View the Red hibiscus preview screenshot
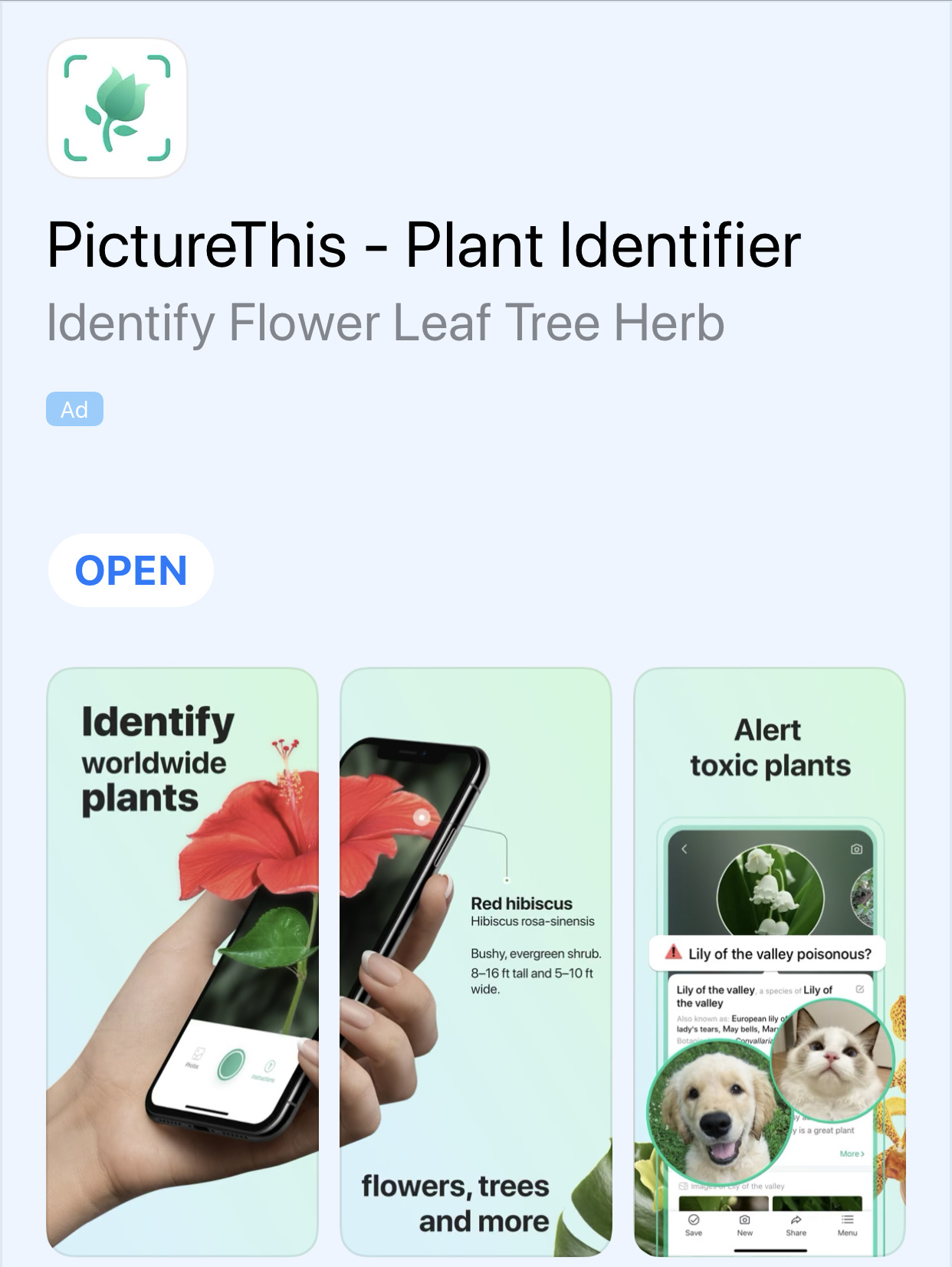Image resolution: width=952 pixels, height=1267 pixels. click(476, 962)
